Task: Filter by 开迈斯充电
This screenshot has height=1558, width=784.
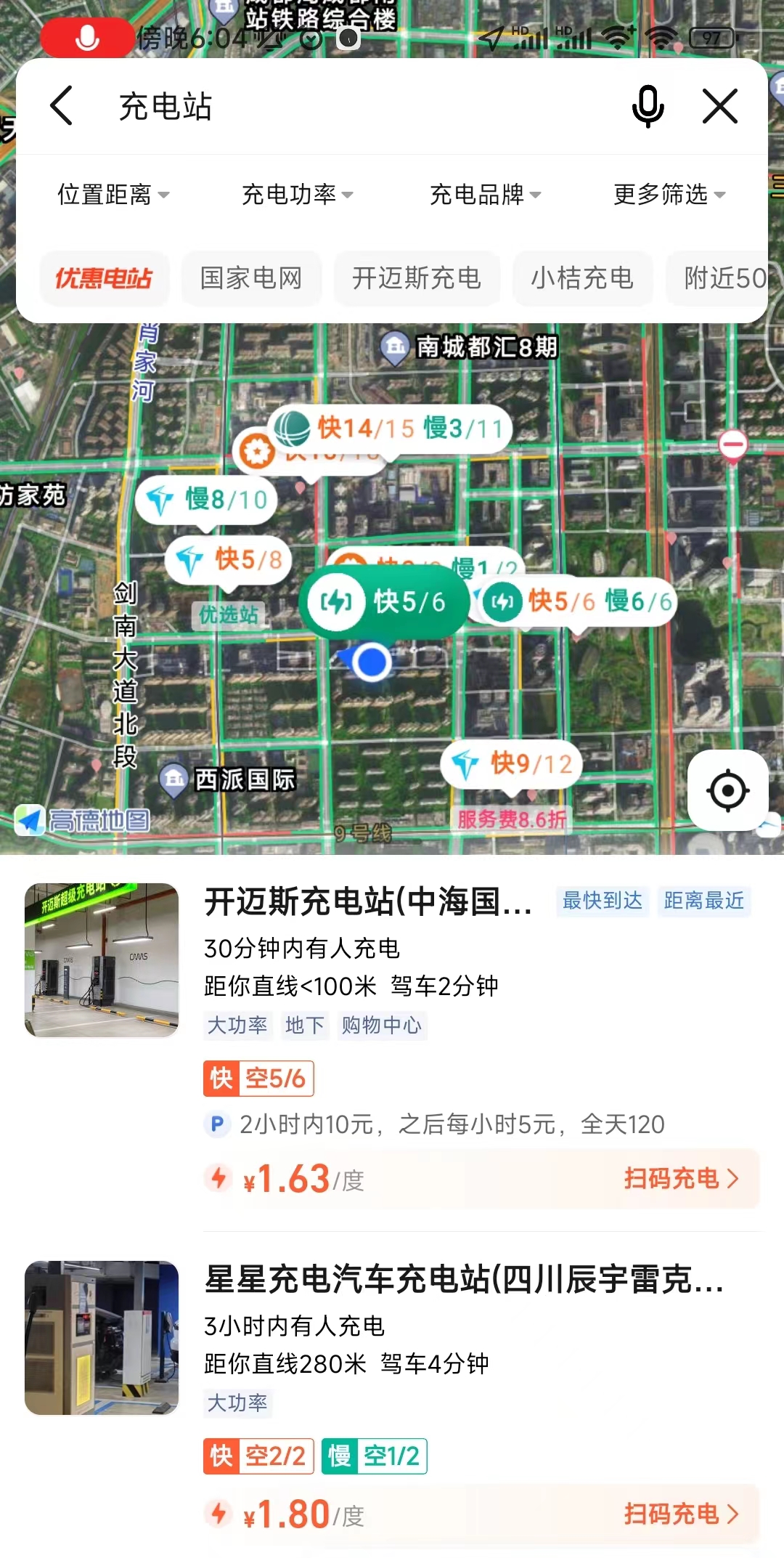Action: tap(417, 278)
